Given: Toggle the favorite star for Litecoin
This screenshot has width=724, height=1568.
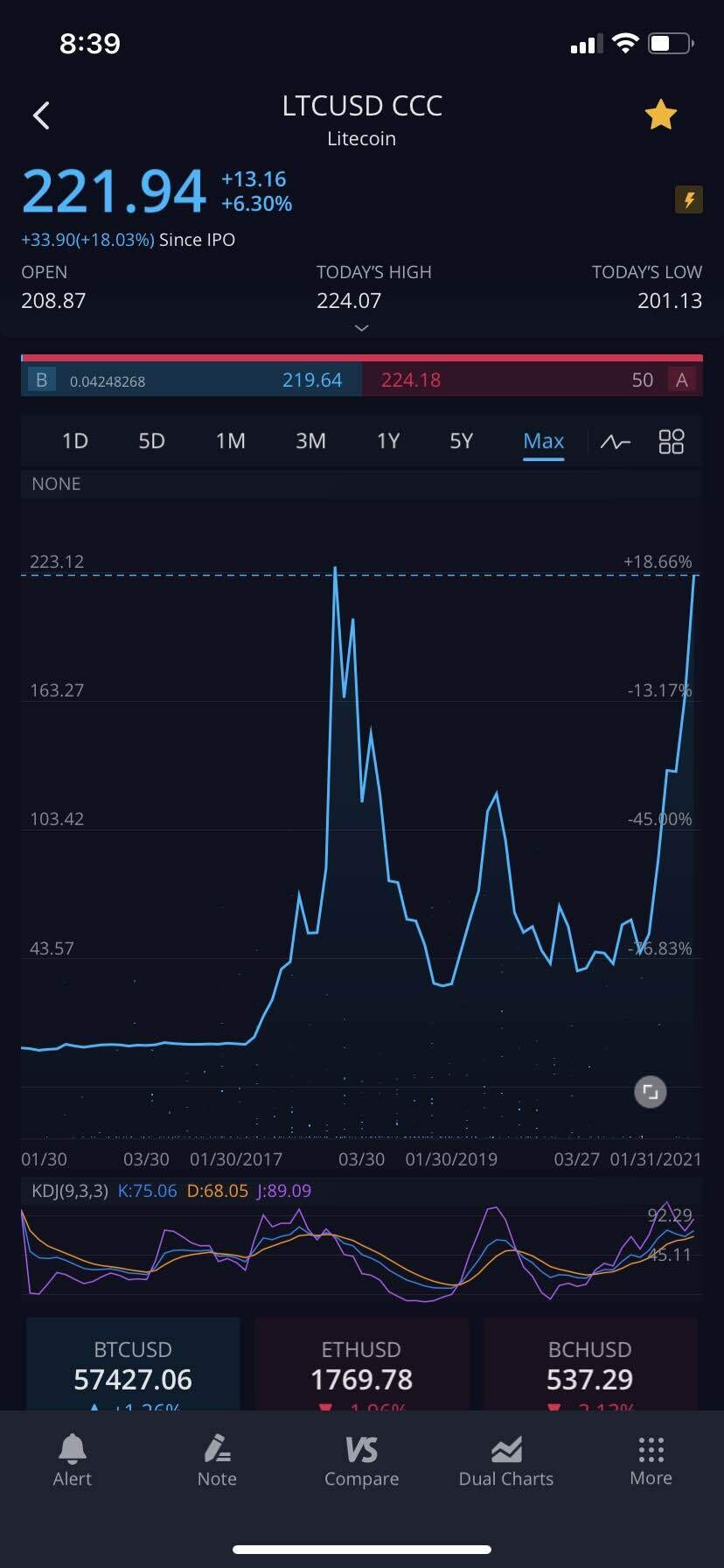Looking at the screenshot, I should click(660, 115).
